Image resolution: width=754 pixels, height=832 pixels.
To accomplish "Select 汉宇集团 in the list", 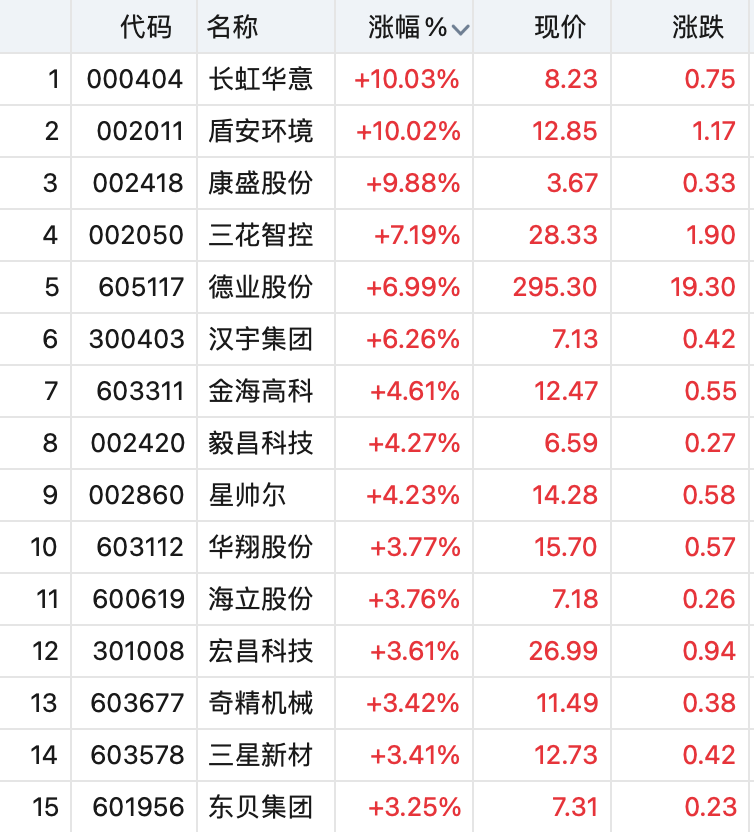I will click(260, 339).
